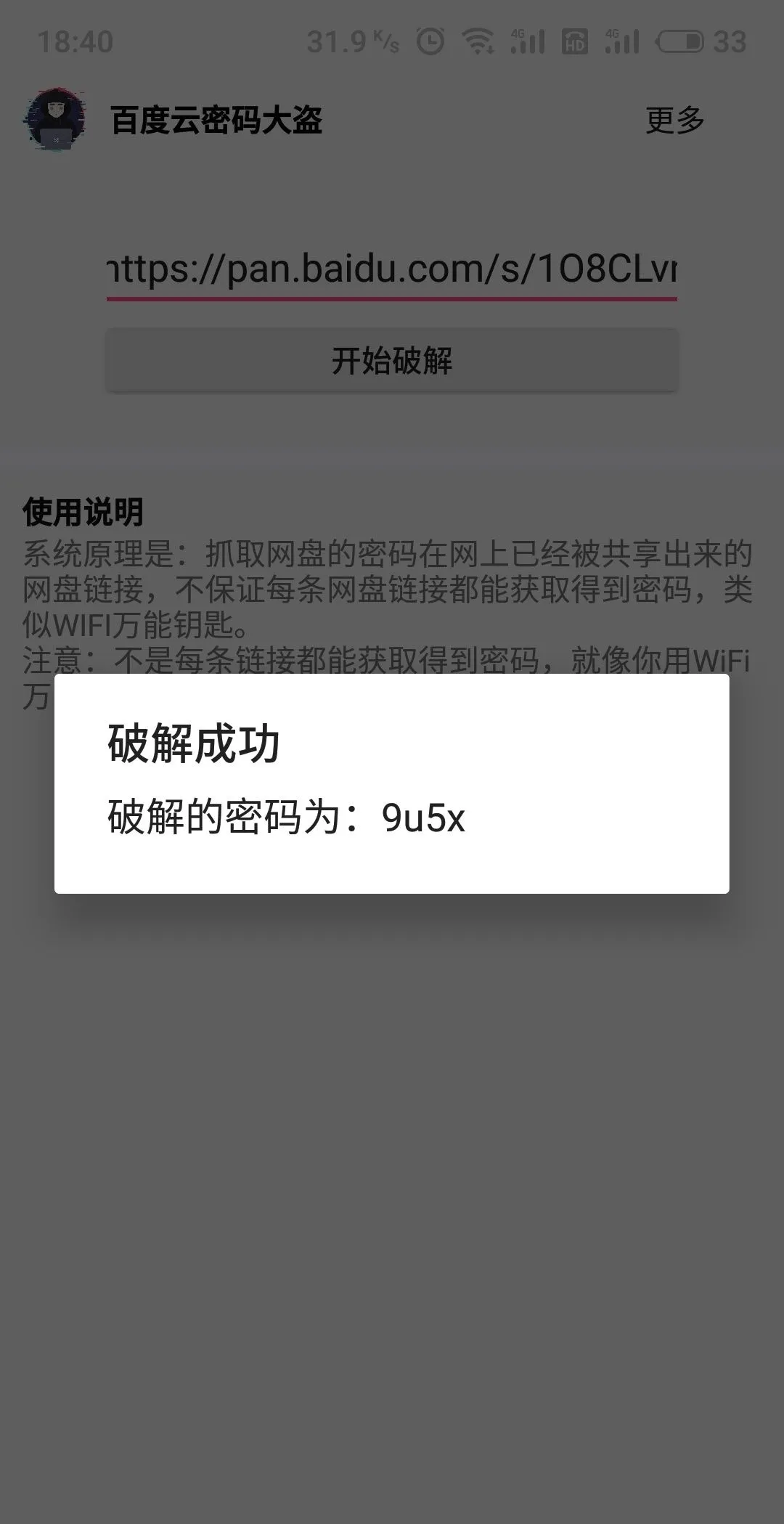This screenshot has width=784, height=1524.
Task: Tap the network speed indicator 31.9 K/s
Action: coord(351,41)
